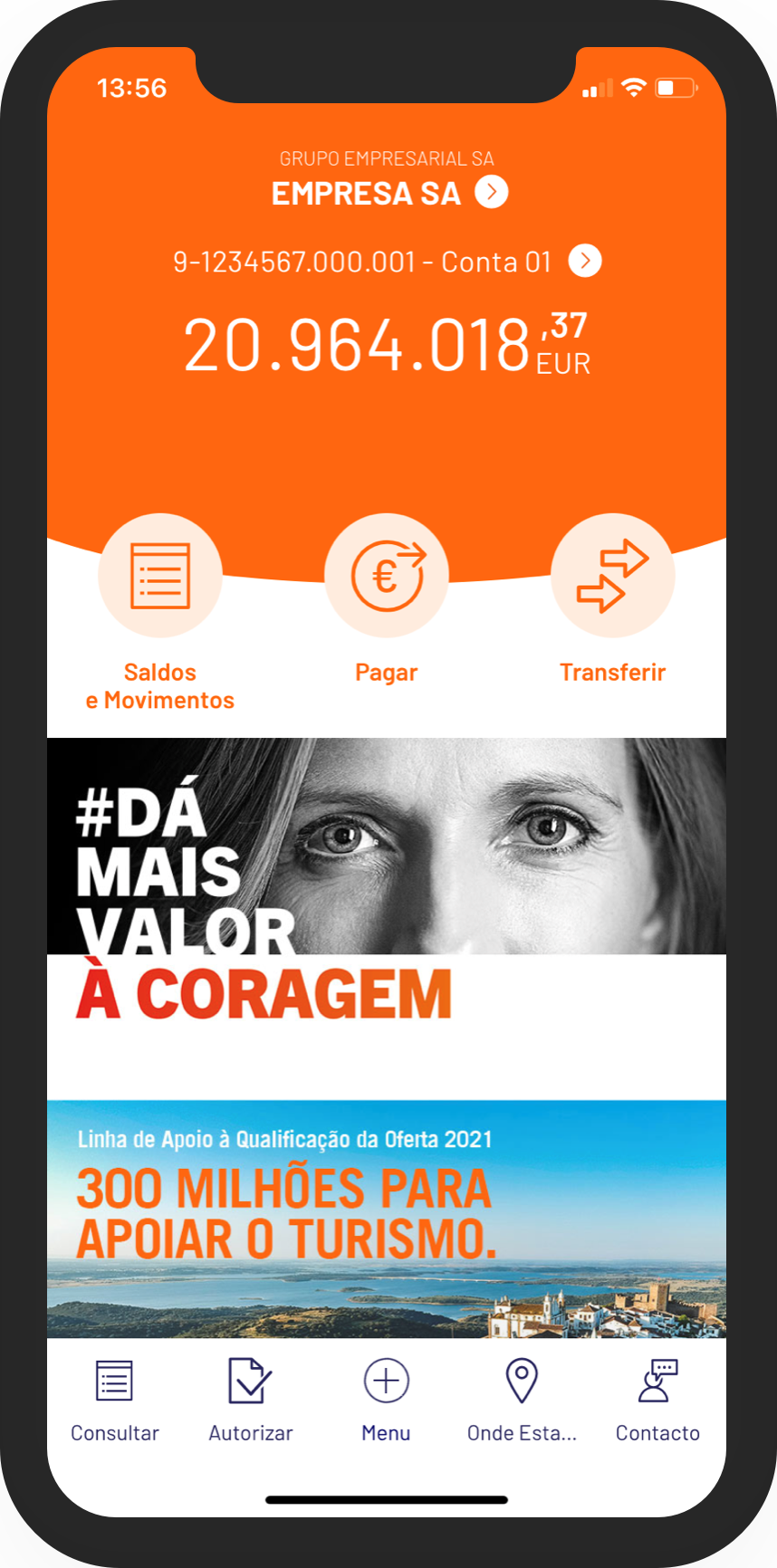Go to the Onde Esta... locations tab

[522, 1399]
